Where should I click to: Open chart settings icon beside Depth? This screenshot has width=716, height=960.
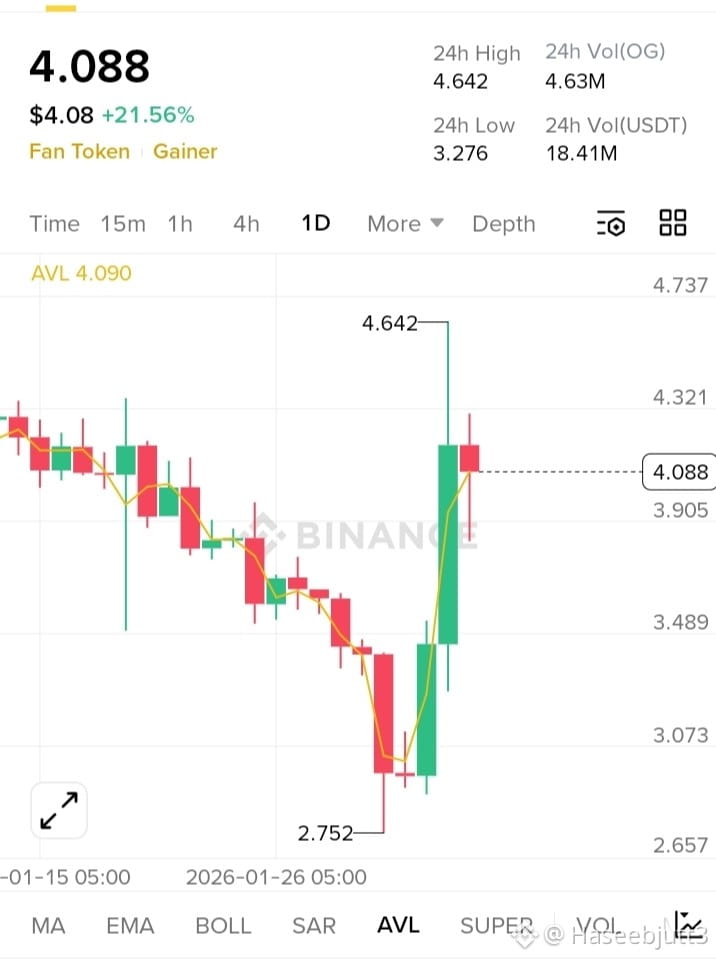611,224
